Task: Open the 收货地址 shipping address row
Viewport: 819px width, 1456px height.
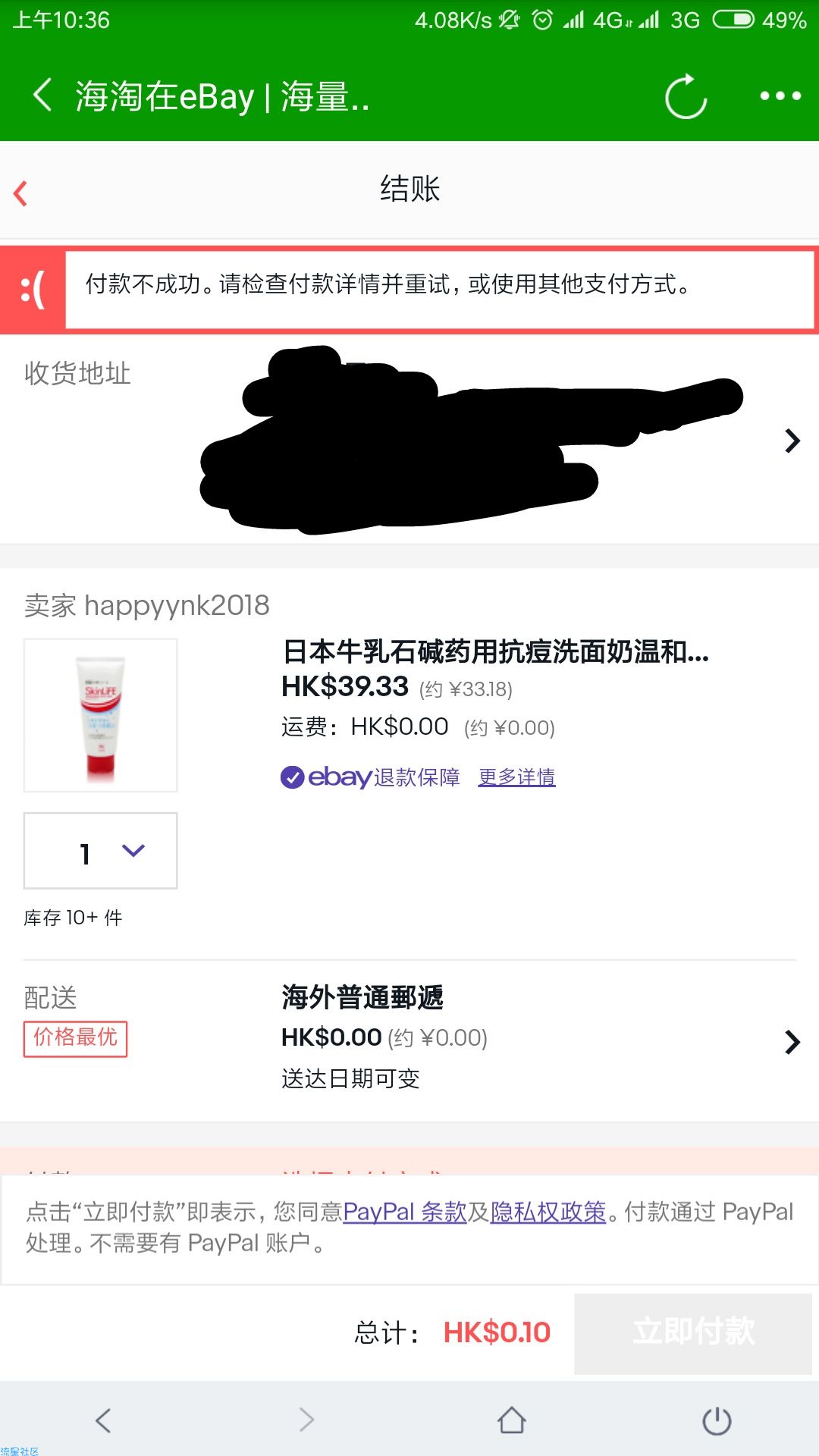Action: [x=409, y=440]
